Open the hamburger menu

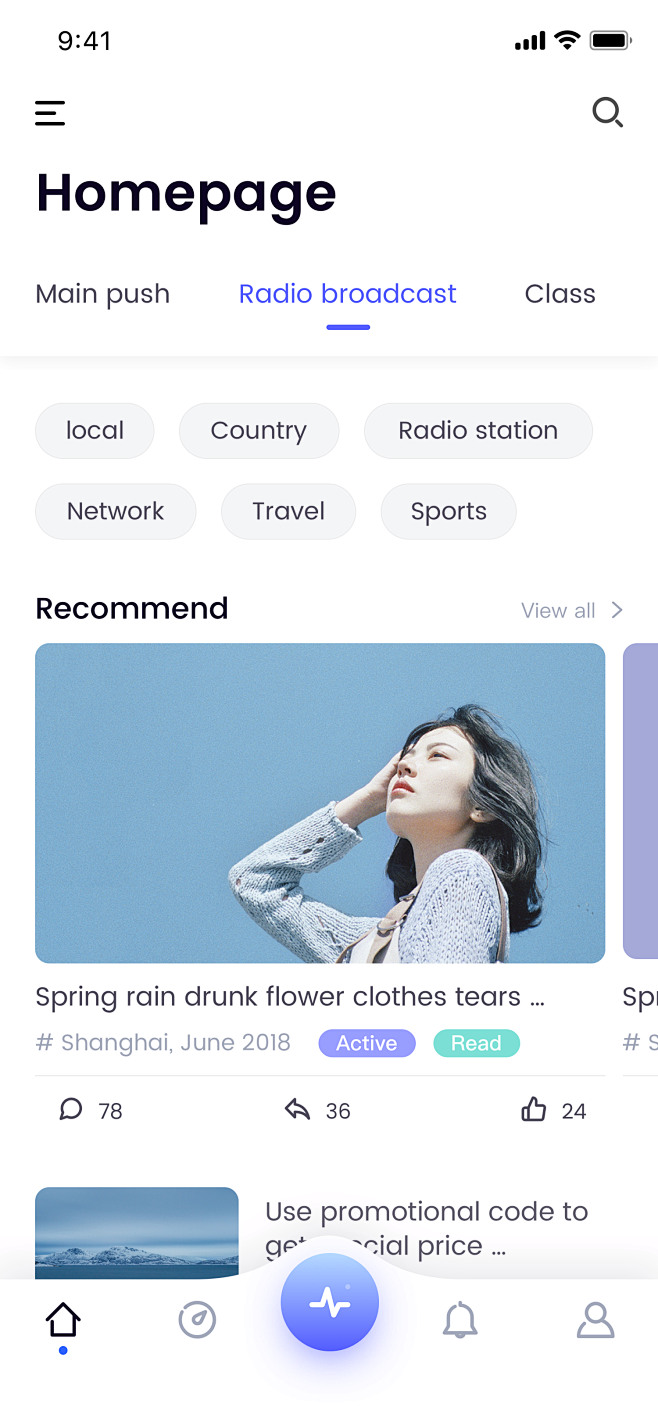point(50,113)
